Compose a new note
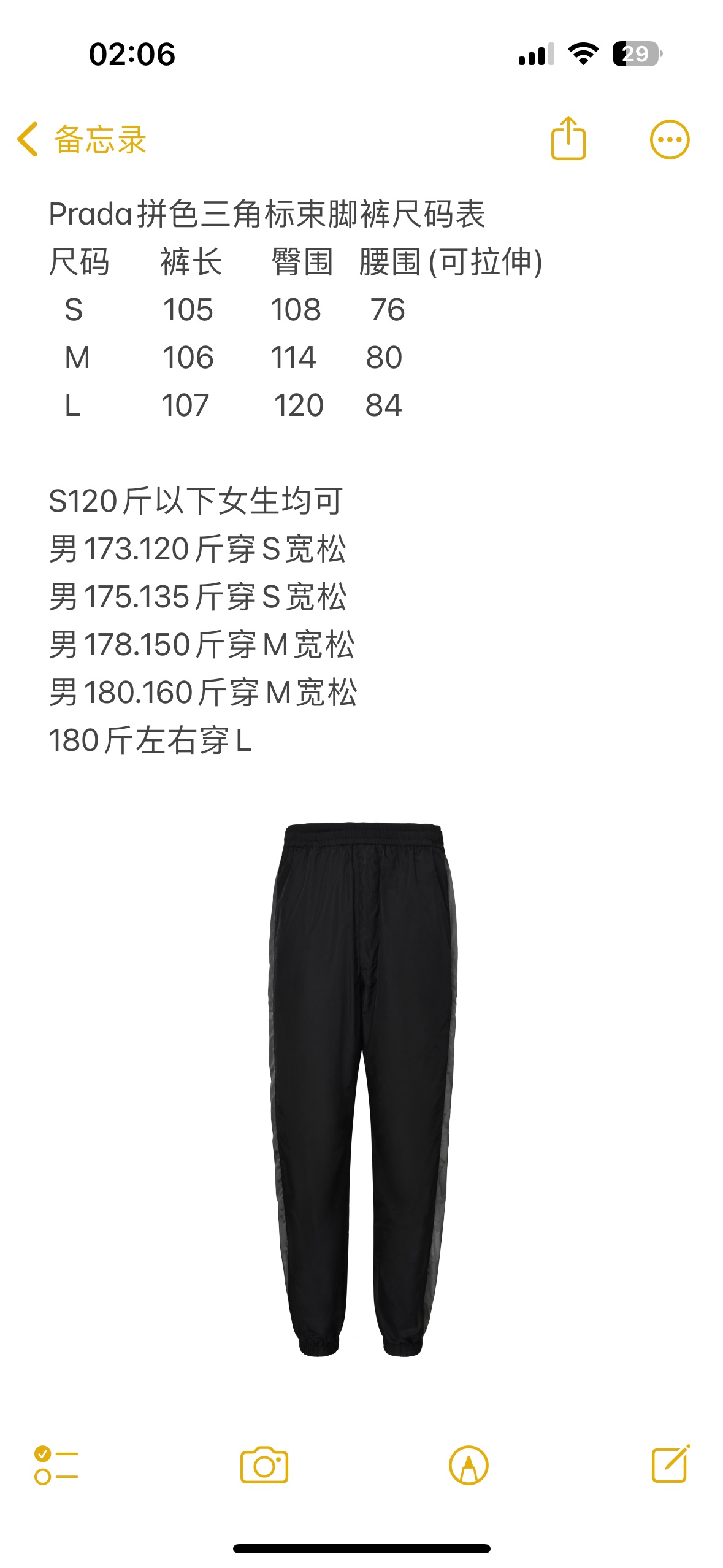Viewport: 723px width, 1568px height. pyautogui.click(x=670, y=1465)
